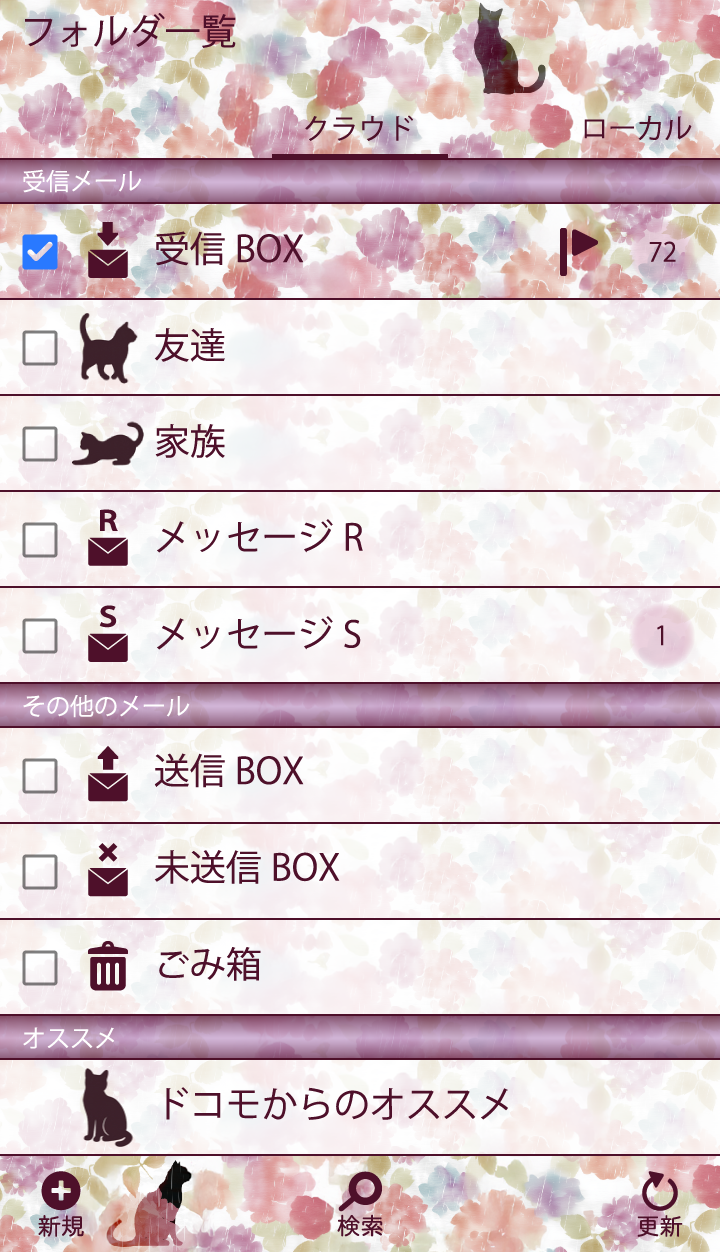Open the 受信 BOX folder
This screenshot has height=1252, width=720.
pos(230,250)
